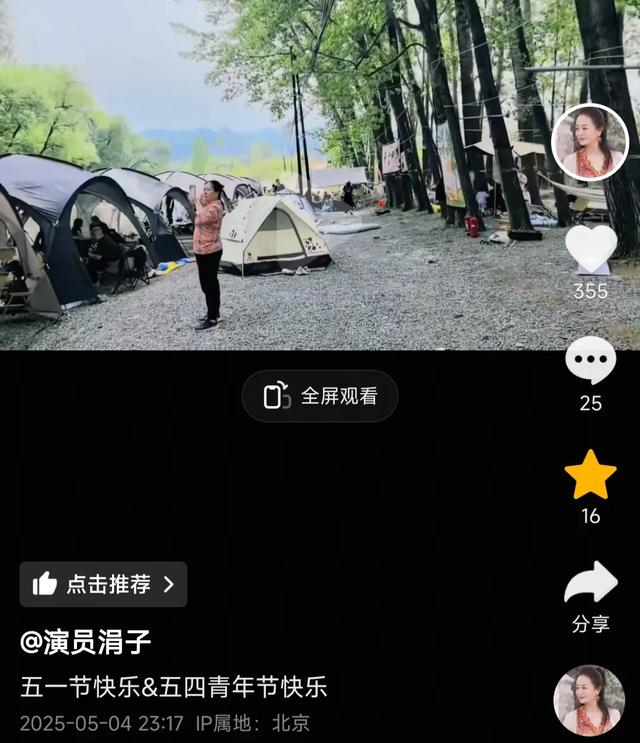Tap the bottom round avatar below share
This screenshot has width=640, height=743.
[x=589, y=700]
